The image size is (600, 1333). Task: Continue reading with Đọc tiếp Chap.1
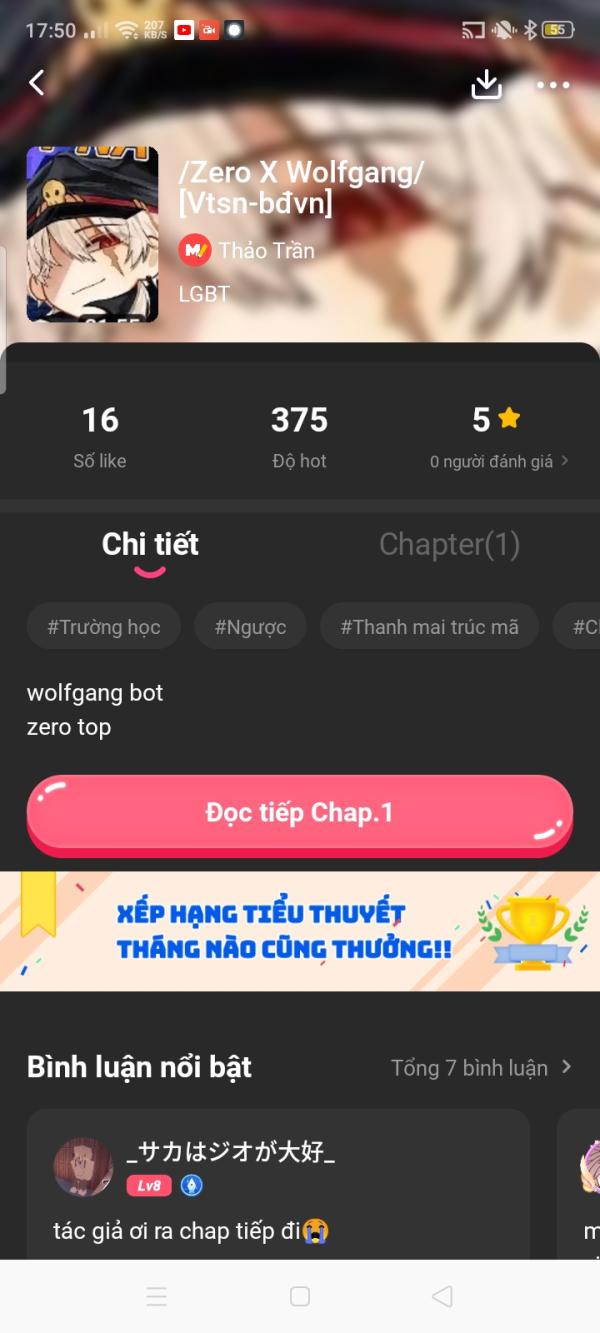[x=299, y=813]
